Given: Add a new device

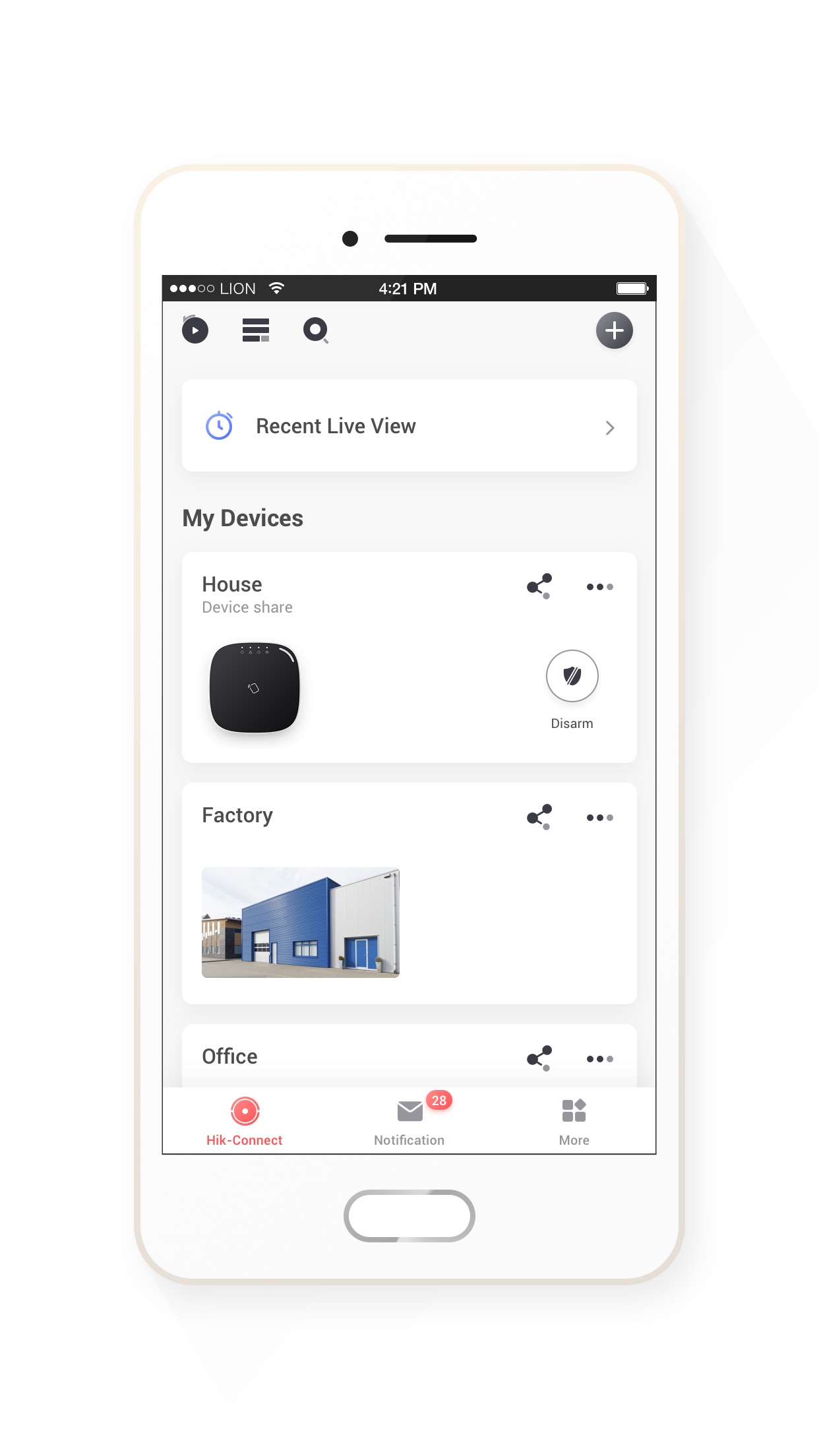Looking at the screenshot, I should (614, 330).
